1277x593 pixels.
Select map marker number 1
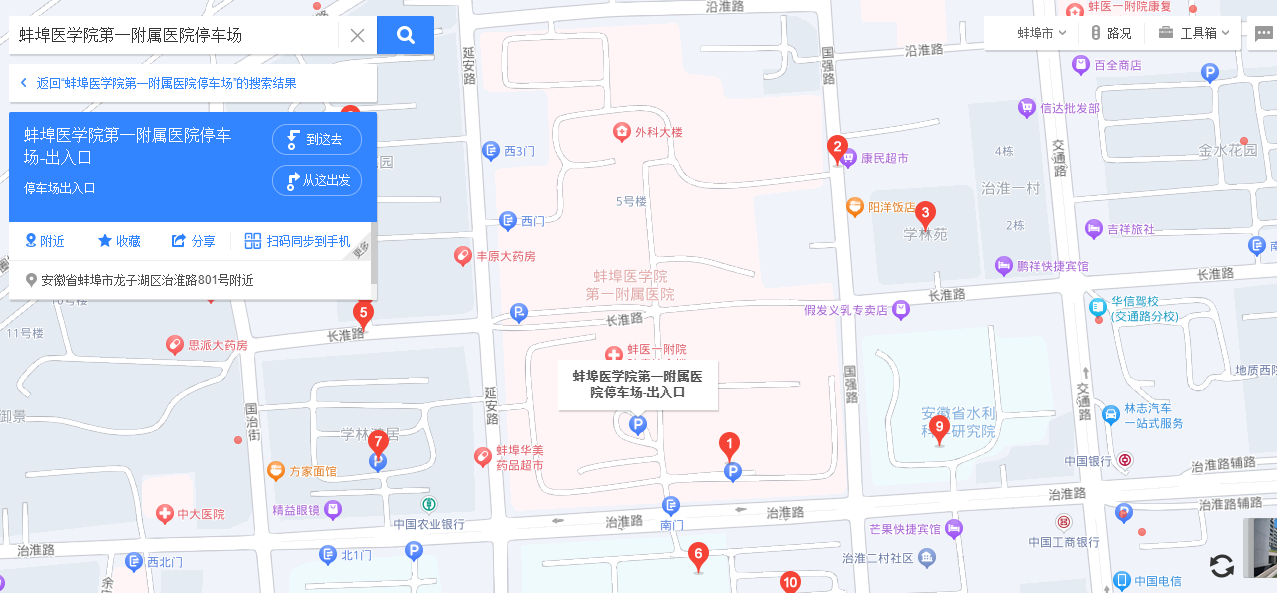730,445
